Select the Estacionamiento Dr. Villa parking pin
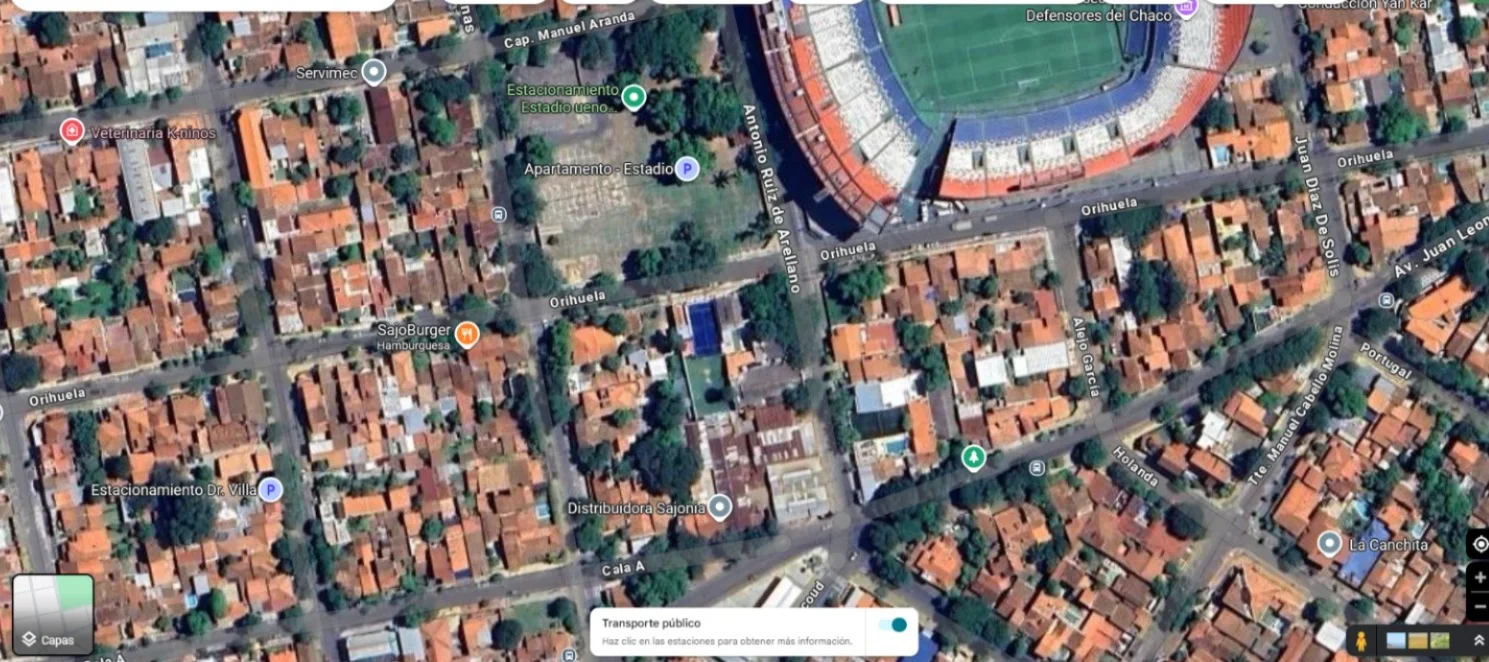 [x=270, y=490]
